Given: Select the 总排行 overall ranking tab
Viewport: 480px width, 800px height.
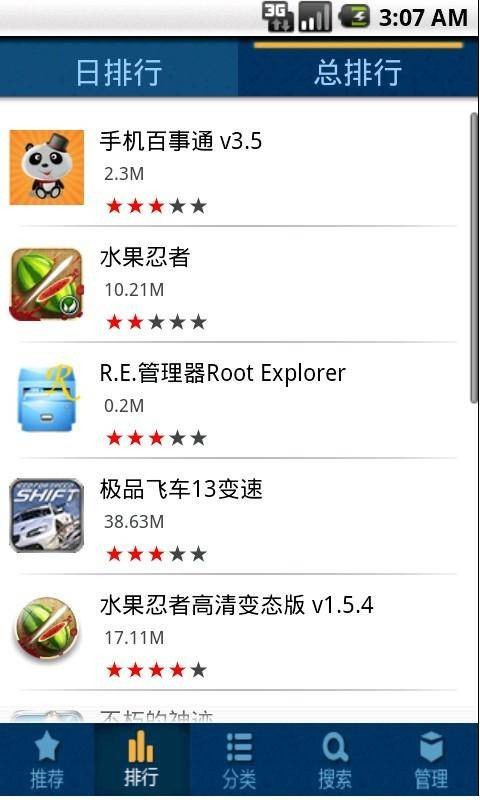Looking at the screenshot, I should (x=359, y=69).
